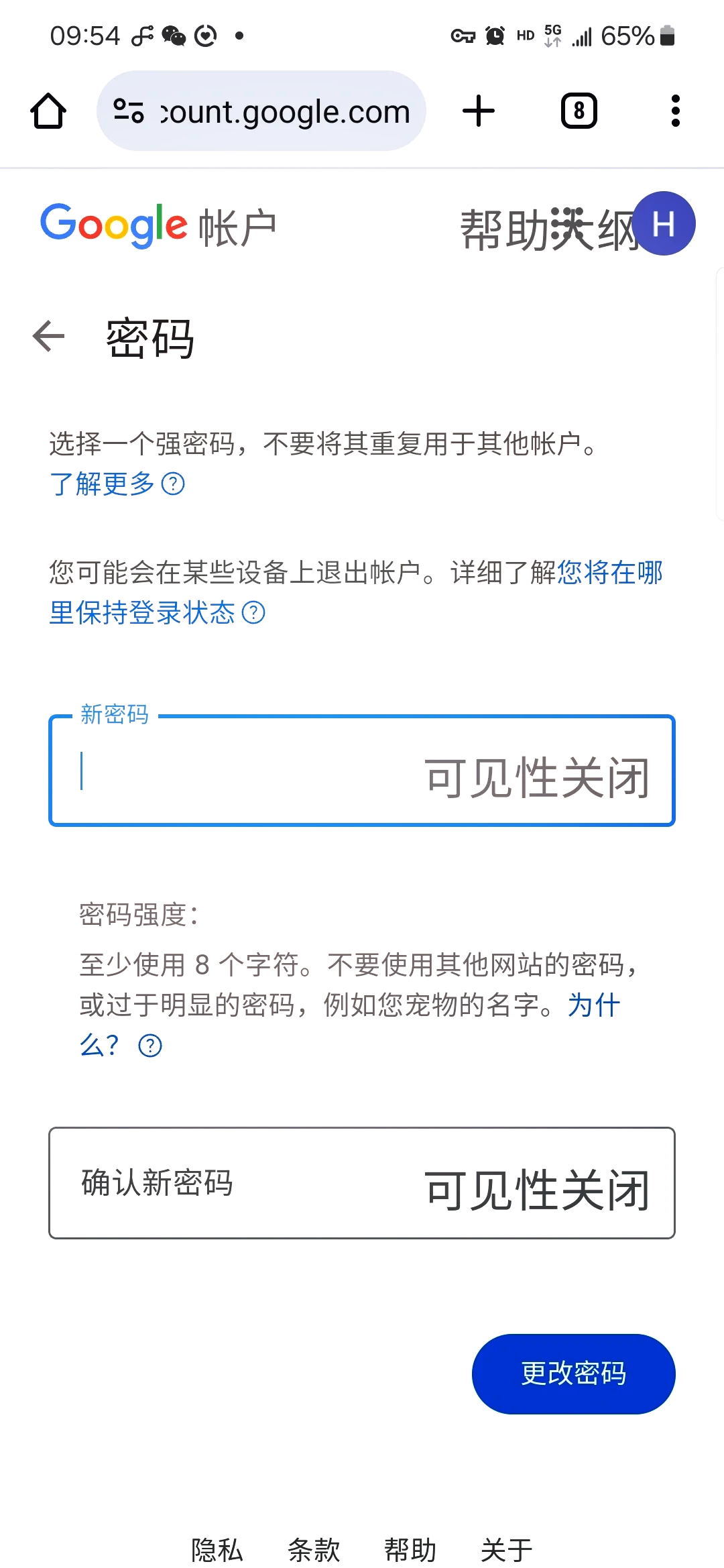
Task: Open the 帮助 footer link
Action: (410, 1550)
